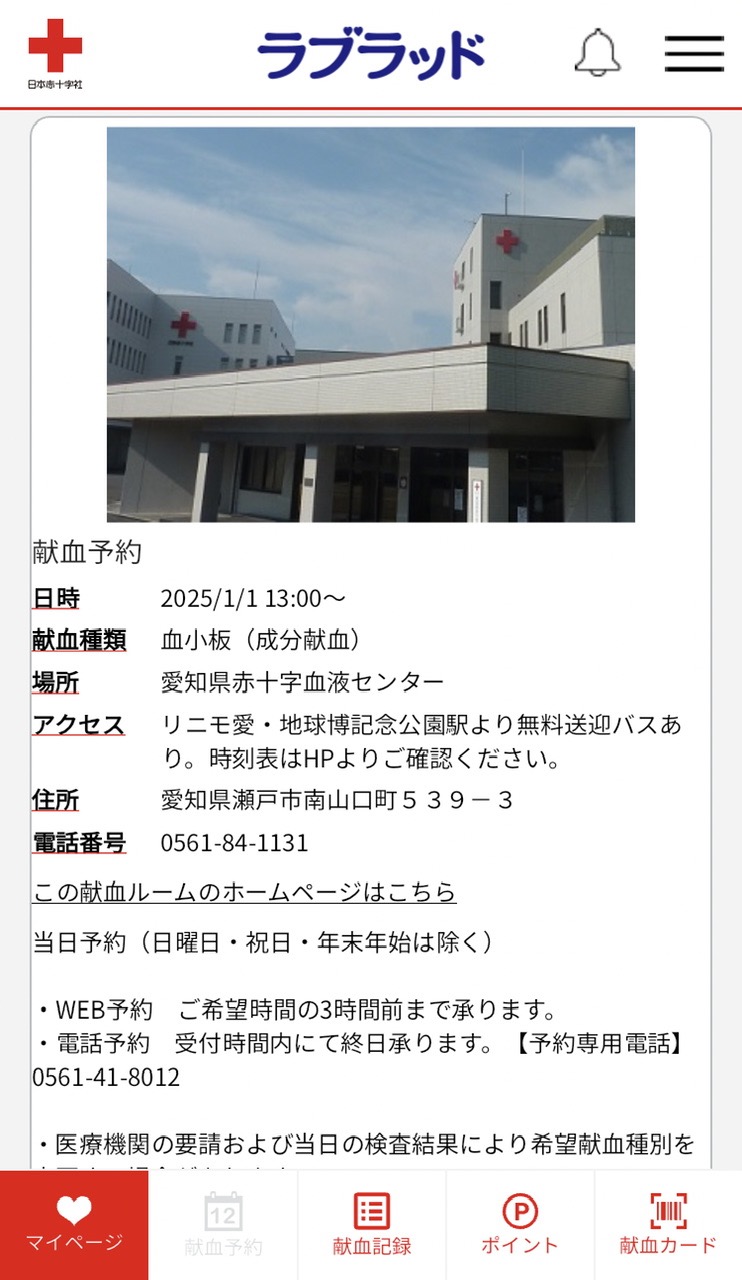This screenshot has width=742, height=1280.
Task: Open the ポイント tab
Action: 520,1224
